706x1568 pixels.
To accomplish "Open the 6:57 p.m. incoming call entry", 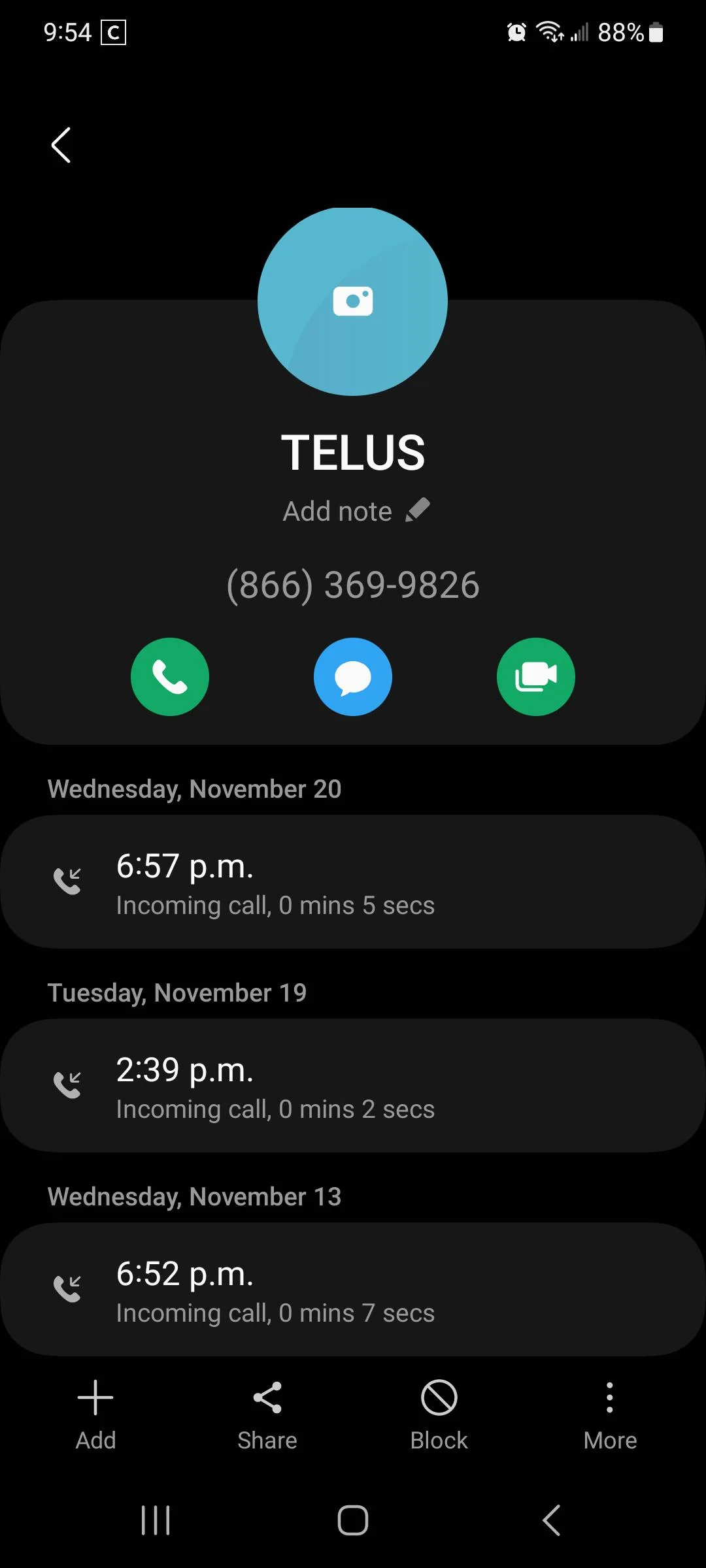I will click(x=353, y=882).
